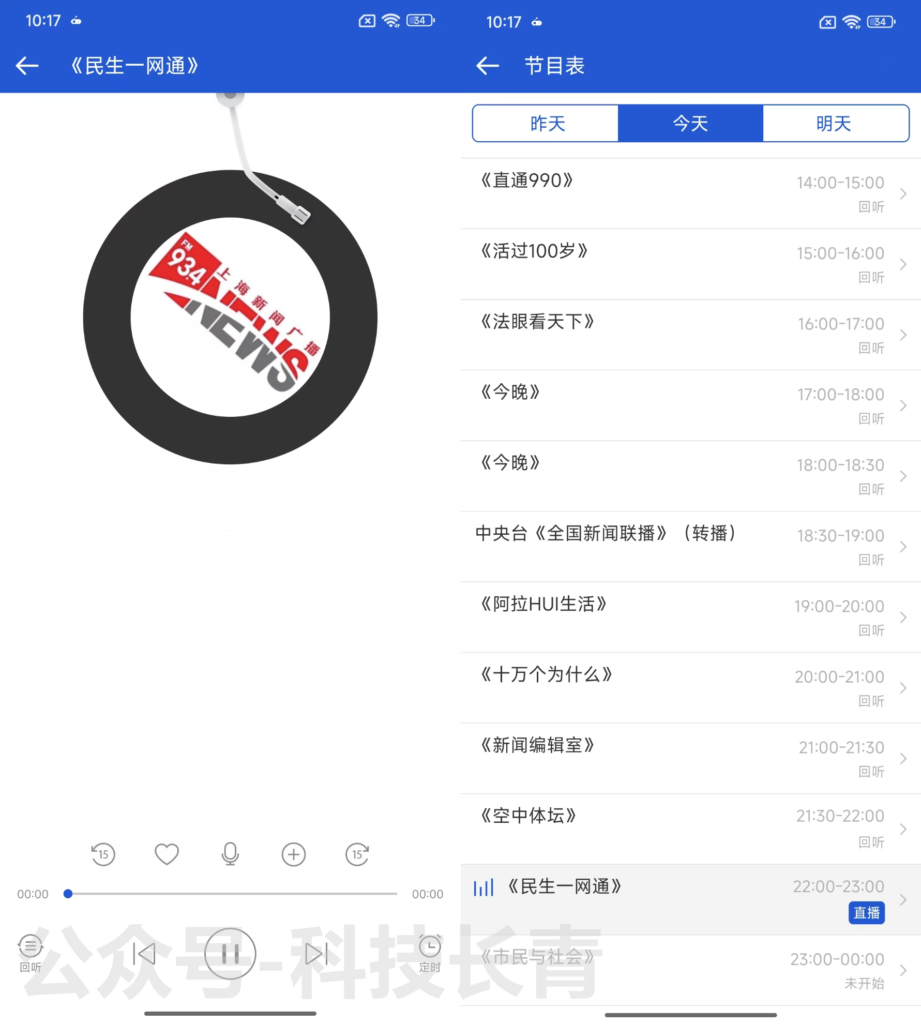Open 回听 replay list button

coord(31,953)
